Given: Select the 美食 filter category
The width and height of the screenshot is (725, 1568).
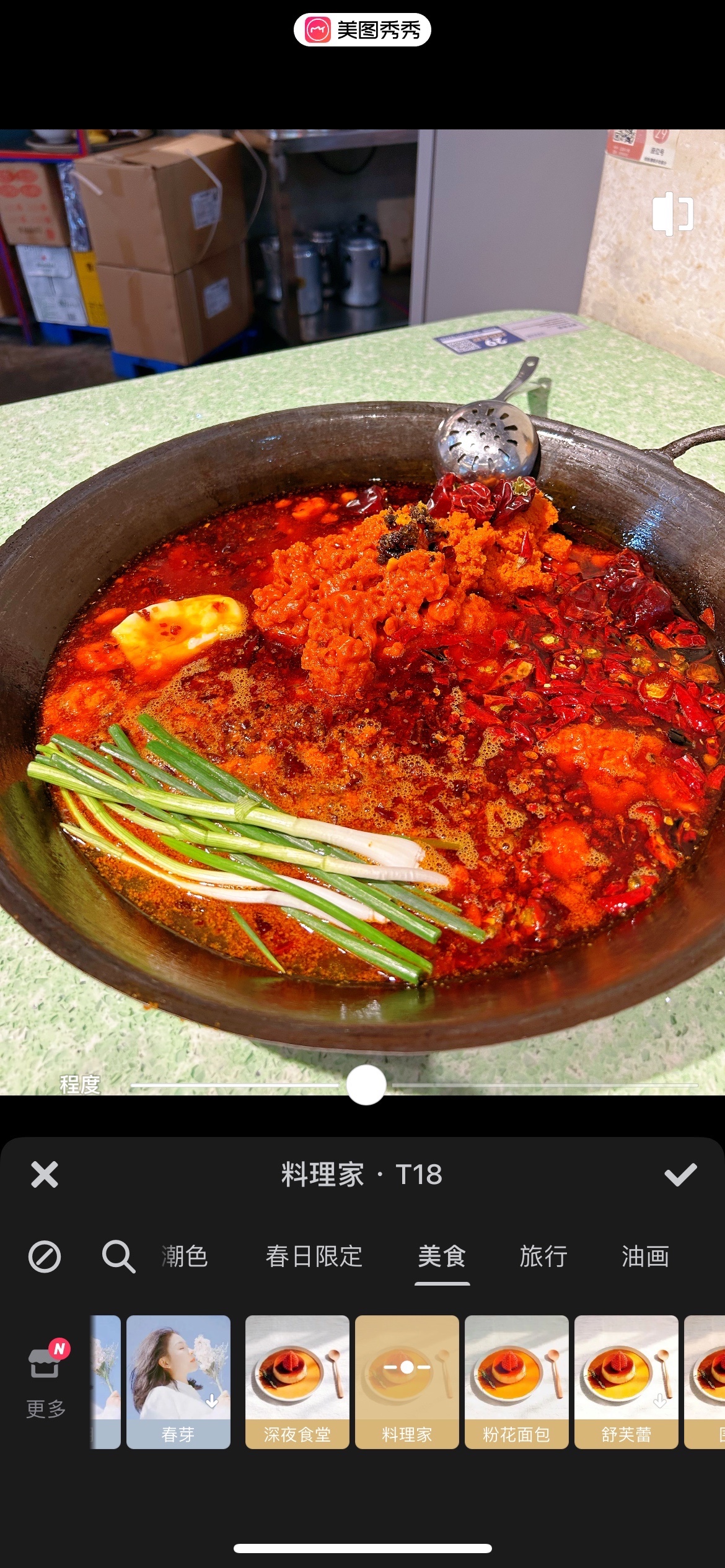Looking at the screenshot, I should [442, 1257].
